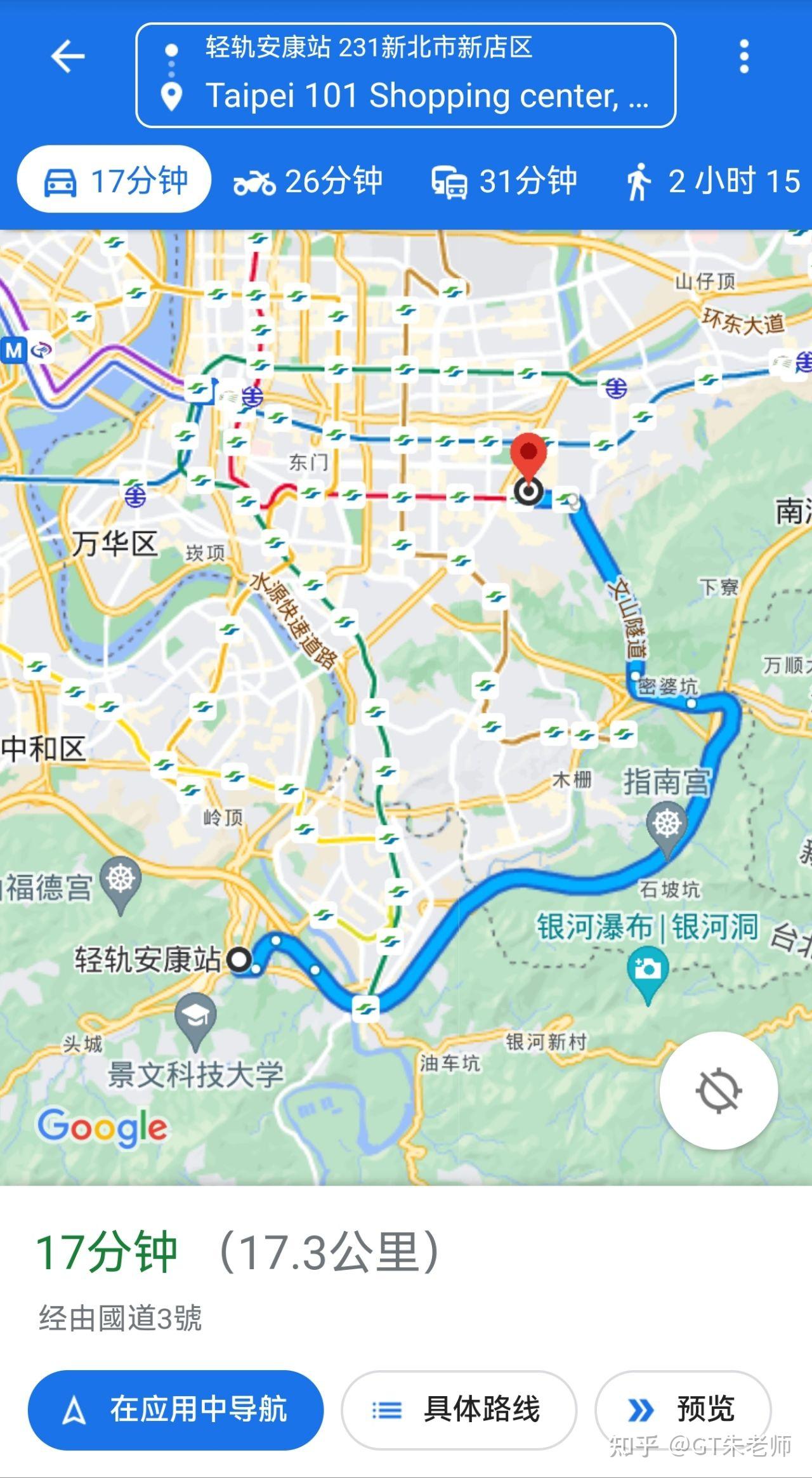Start navigation with 在应用中导航
The width and height of the screenshot is (812, 1478).
[x=176, y=1409]
